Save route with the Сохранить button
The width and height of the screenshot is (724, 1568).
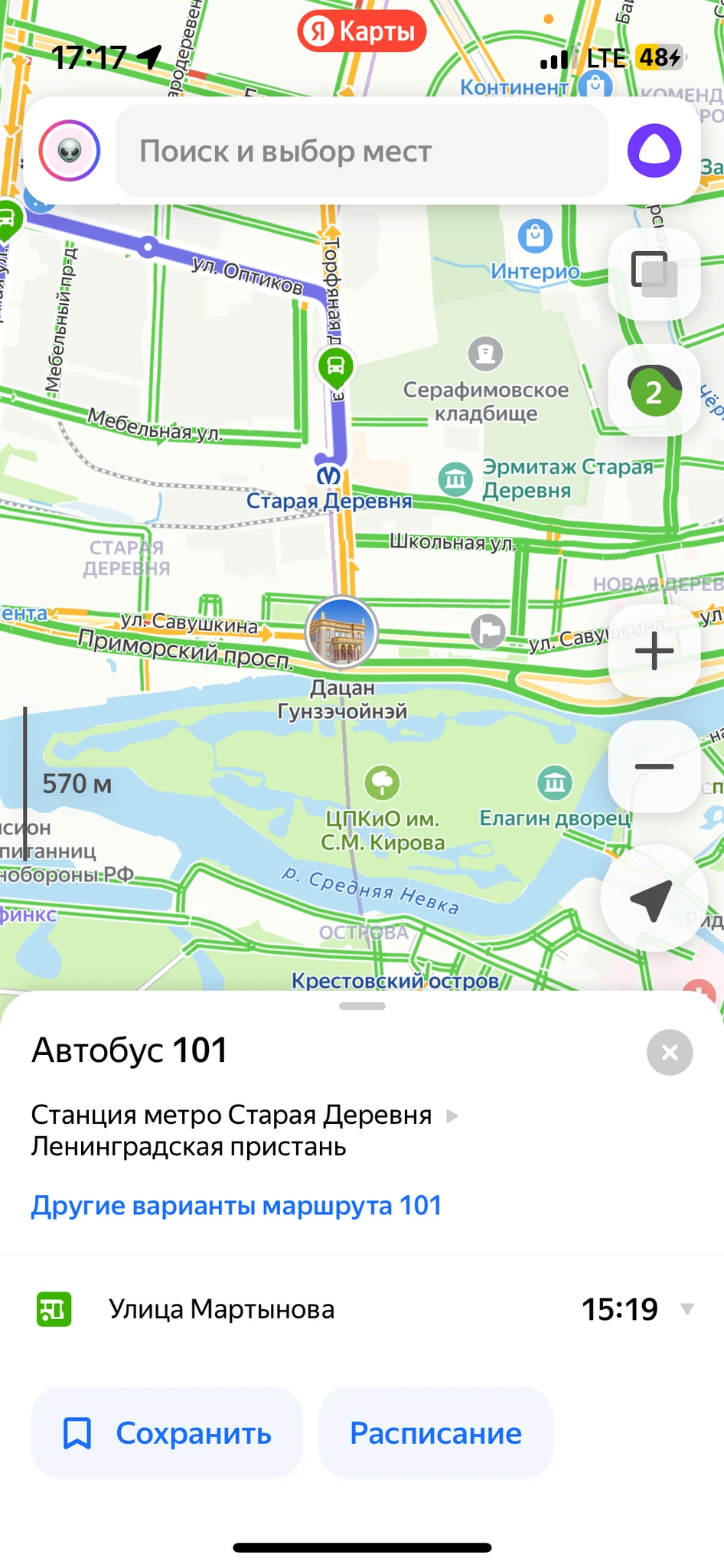[x=167, y=1432]
